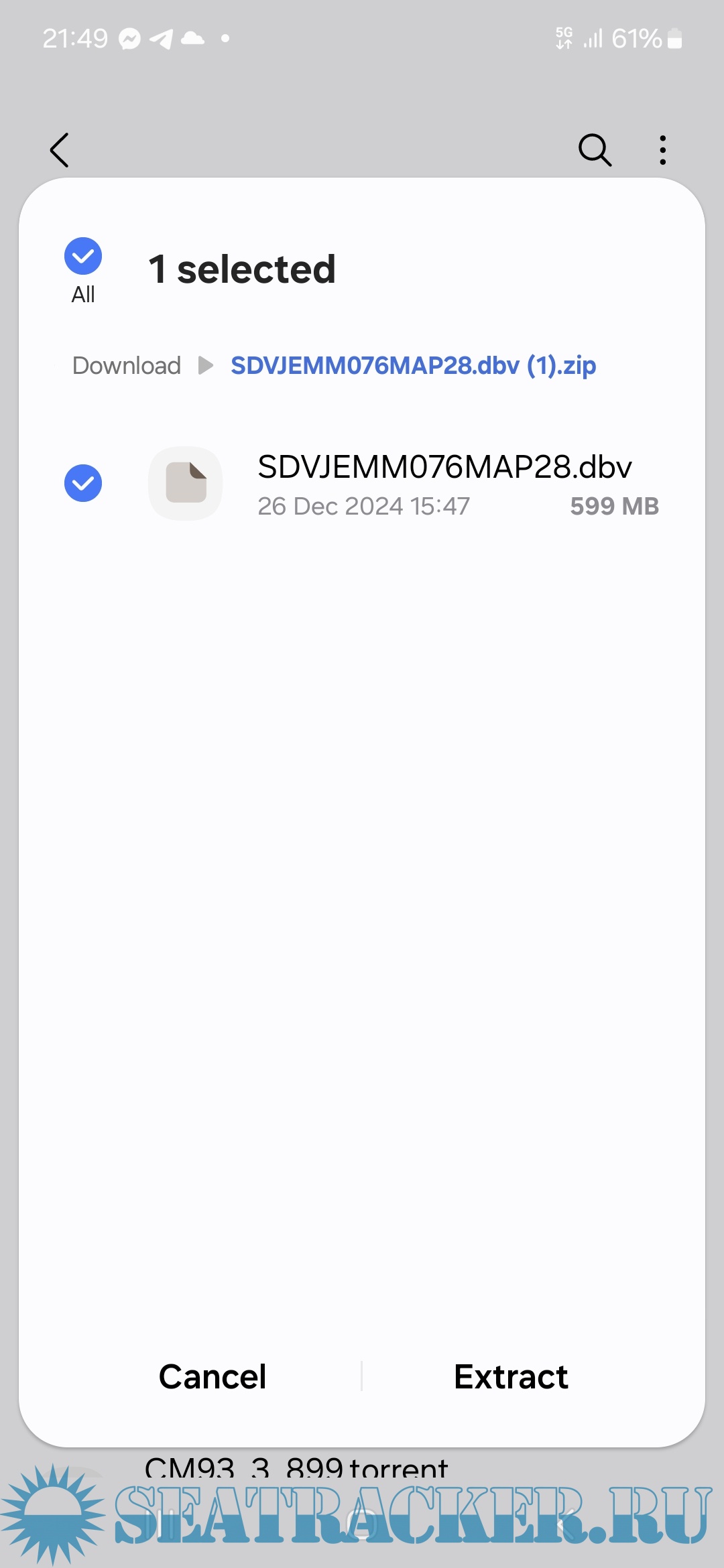This screenshot has height=1568, width=724.
Task: Tap Cancel to abort extraction
Action: tap(213, 1377)
